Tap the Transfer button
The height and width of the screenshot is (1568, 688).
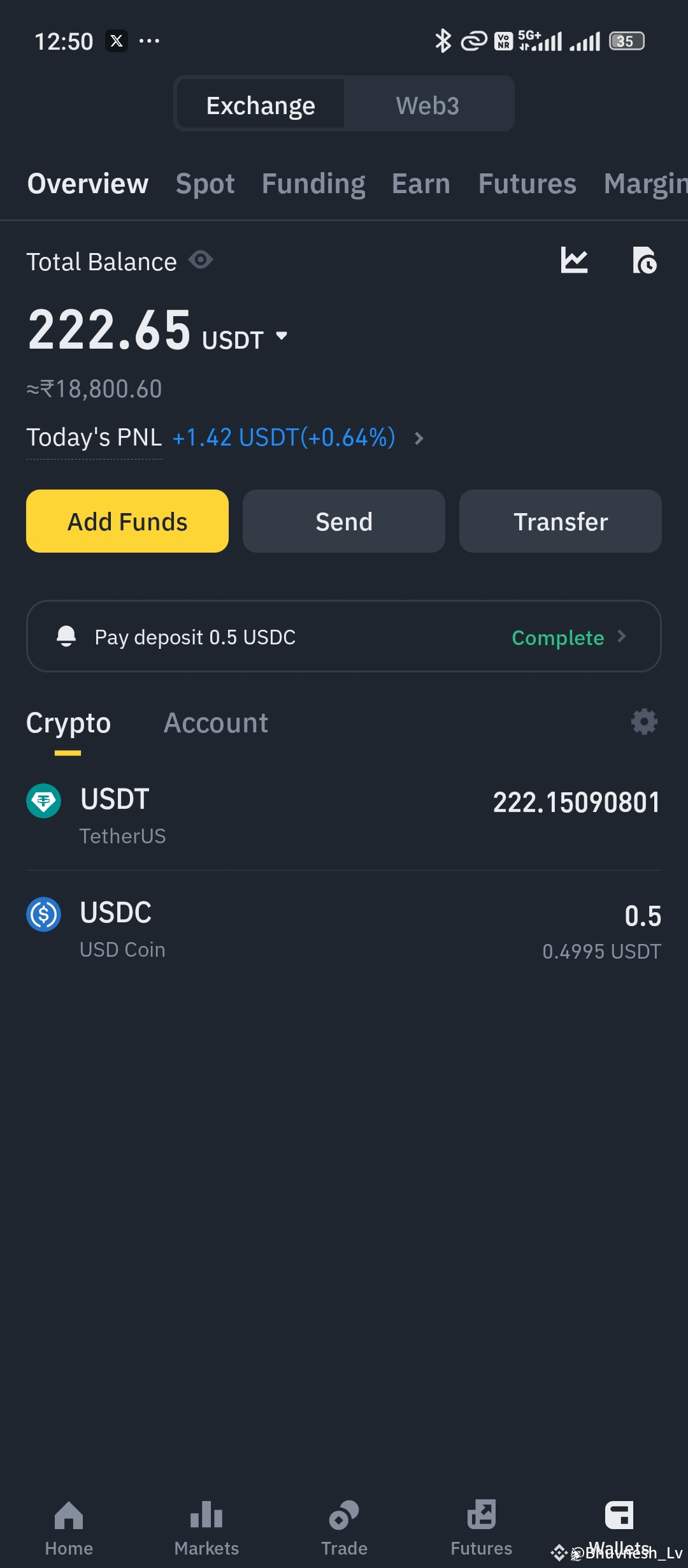[560, 521]
